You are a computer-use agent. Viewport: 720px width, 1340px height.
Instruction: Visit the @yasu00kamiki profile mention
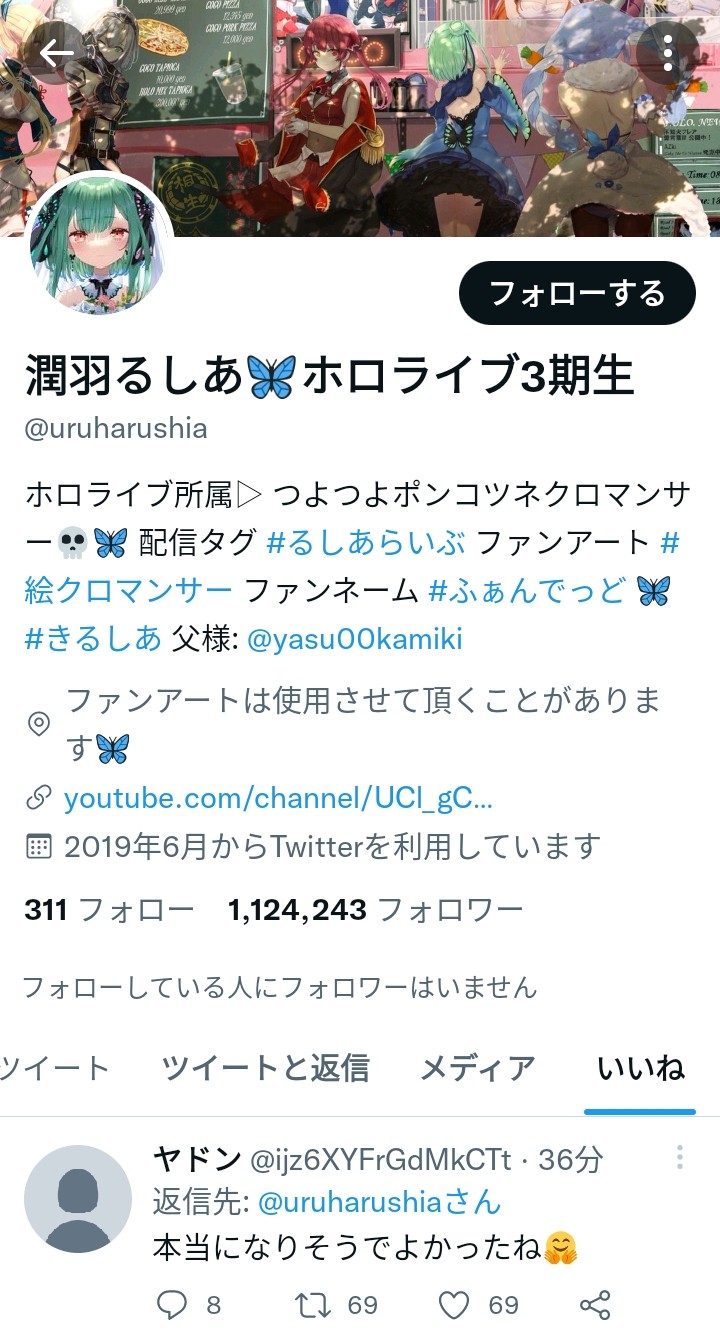click(354, 638)
